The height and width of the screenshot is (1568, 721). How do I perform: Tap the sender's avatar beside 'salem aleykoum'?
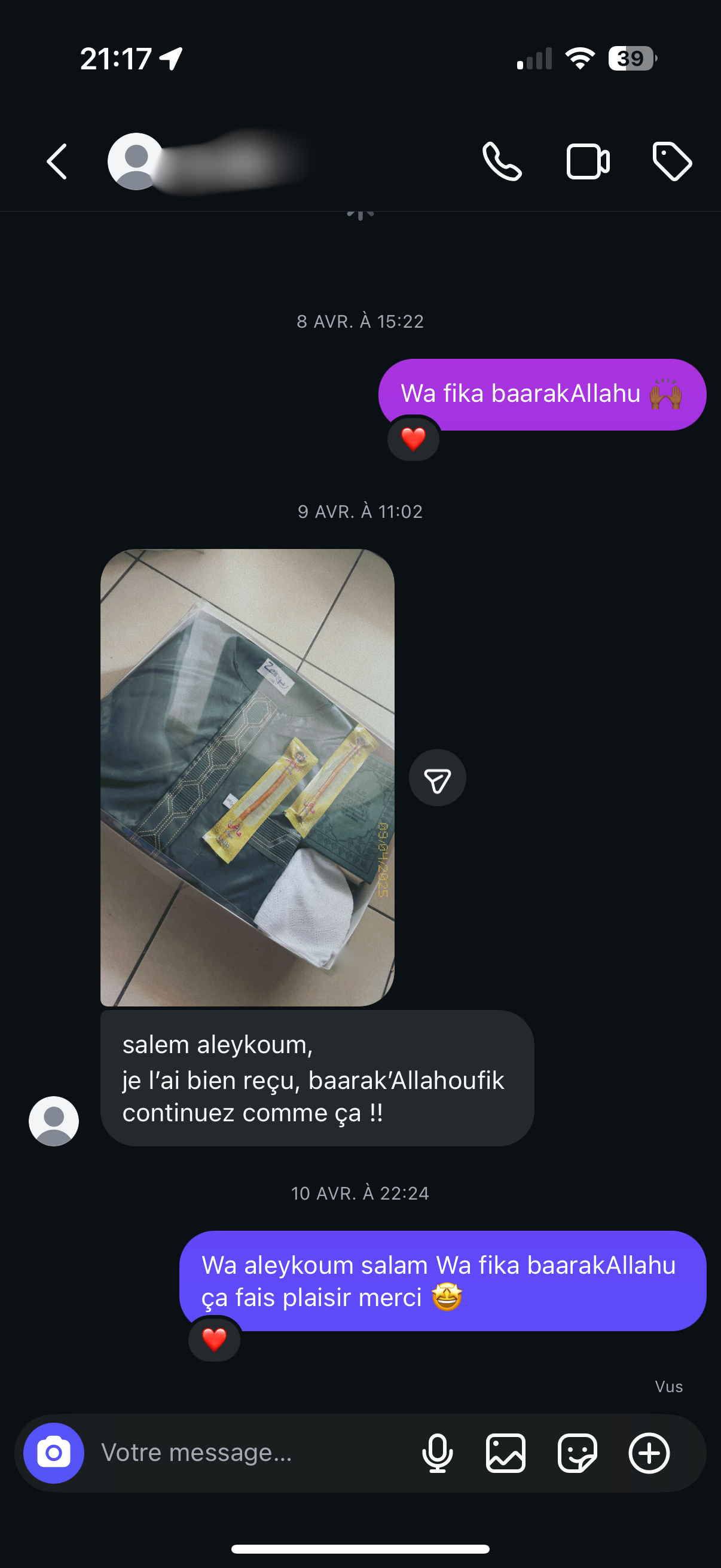tap(54, 1121)
